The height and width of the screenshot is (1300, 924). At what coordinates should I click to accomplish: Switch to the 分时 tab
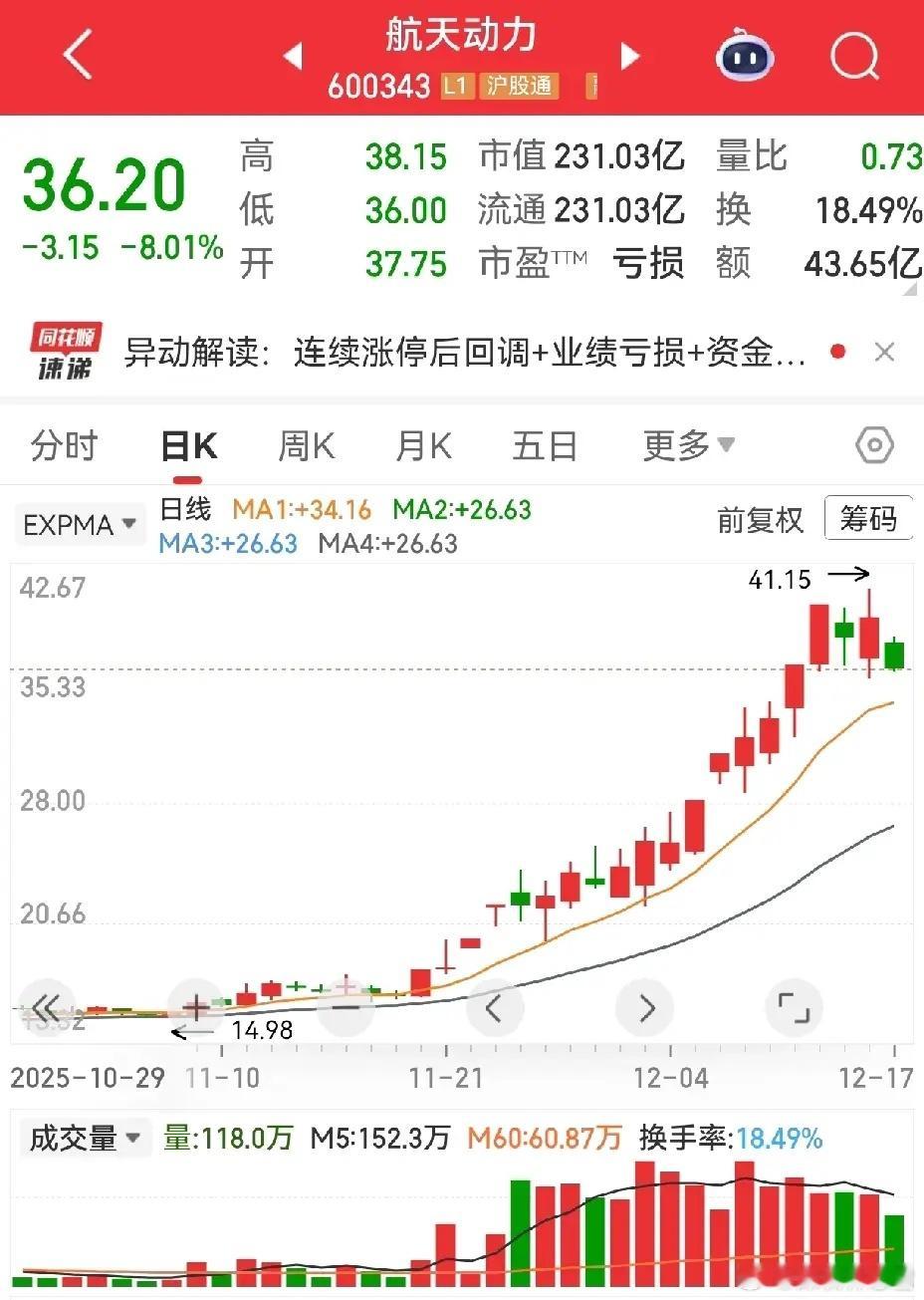64,446
